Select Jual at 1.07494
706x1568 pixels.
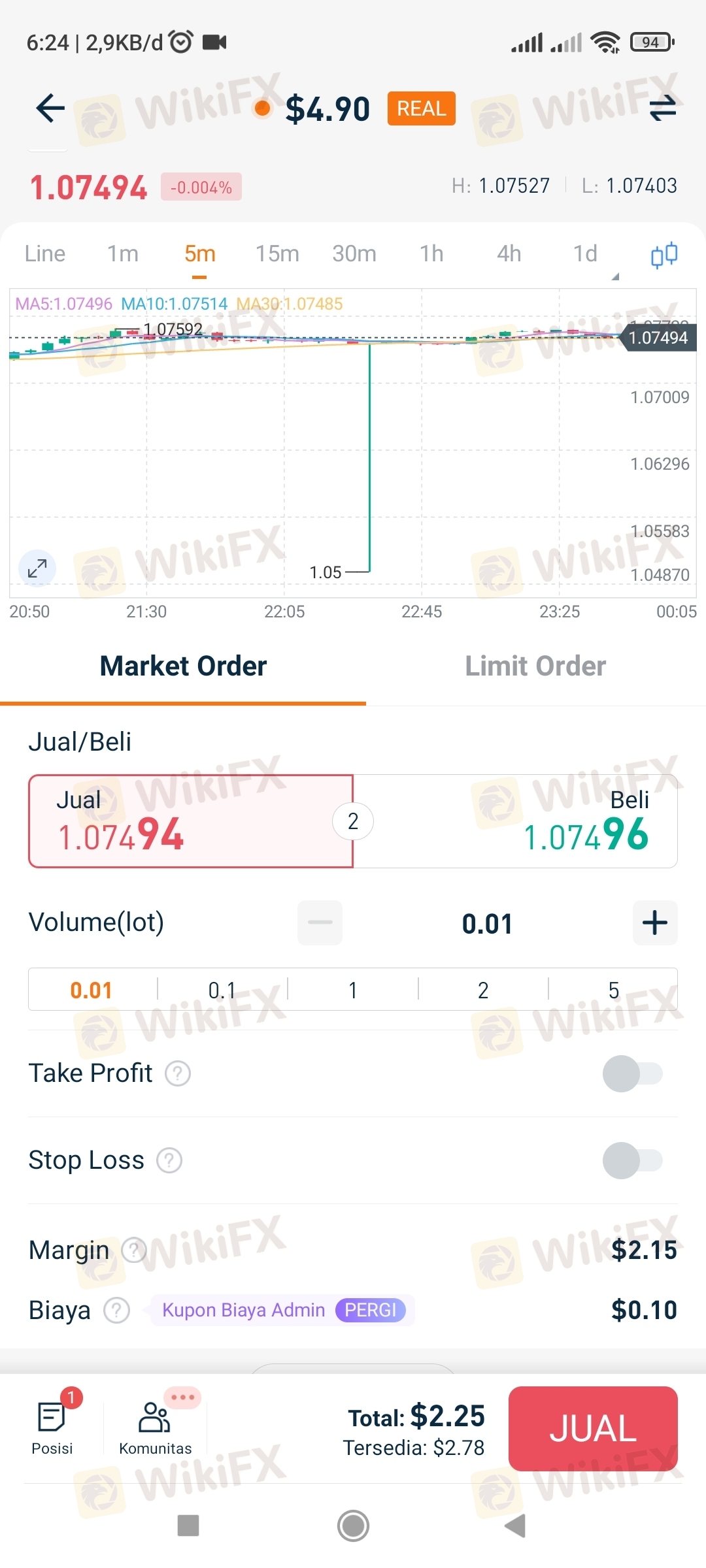pyautogui.click(x=191, y=821)
